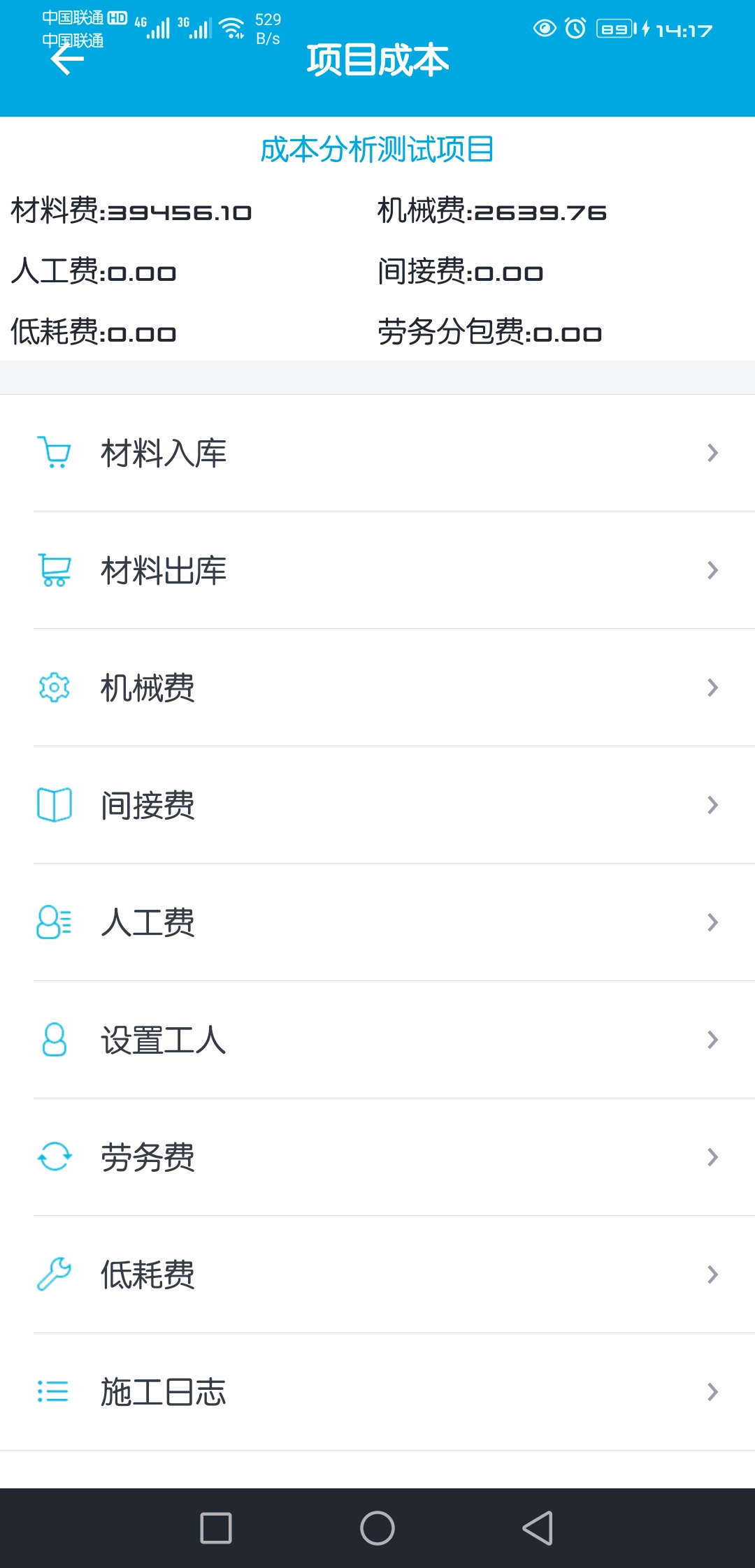
Task: Open the 材料入库 row
Action: tap(377, 453)
